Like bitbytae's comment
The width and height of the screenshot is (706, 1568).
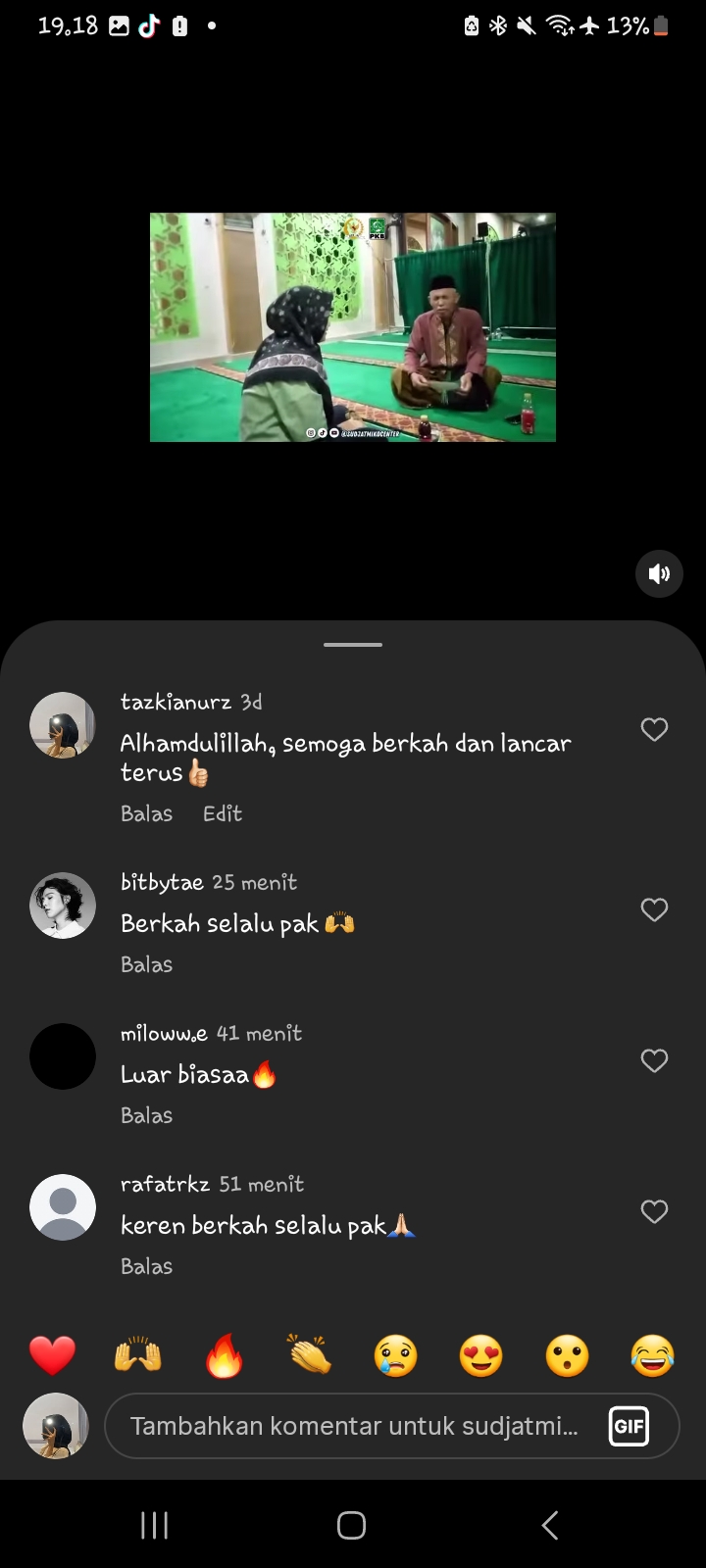[654, 910]
